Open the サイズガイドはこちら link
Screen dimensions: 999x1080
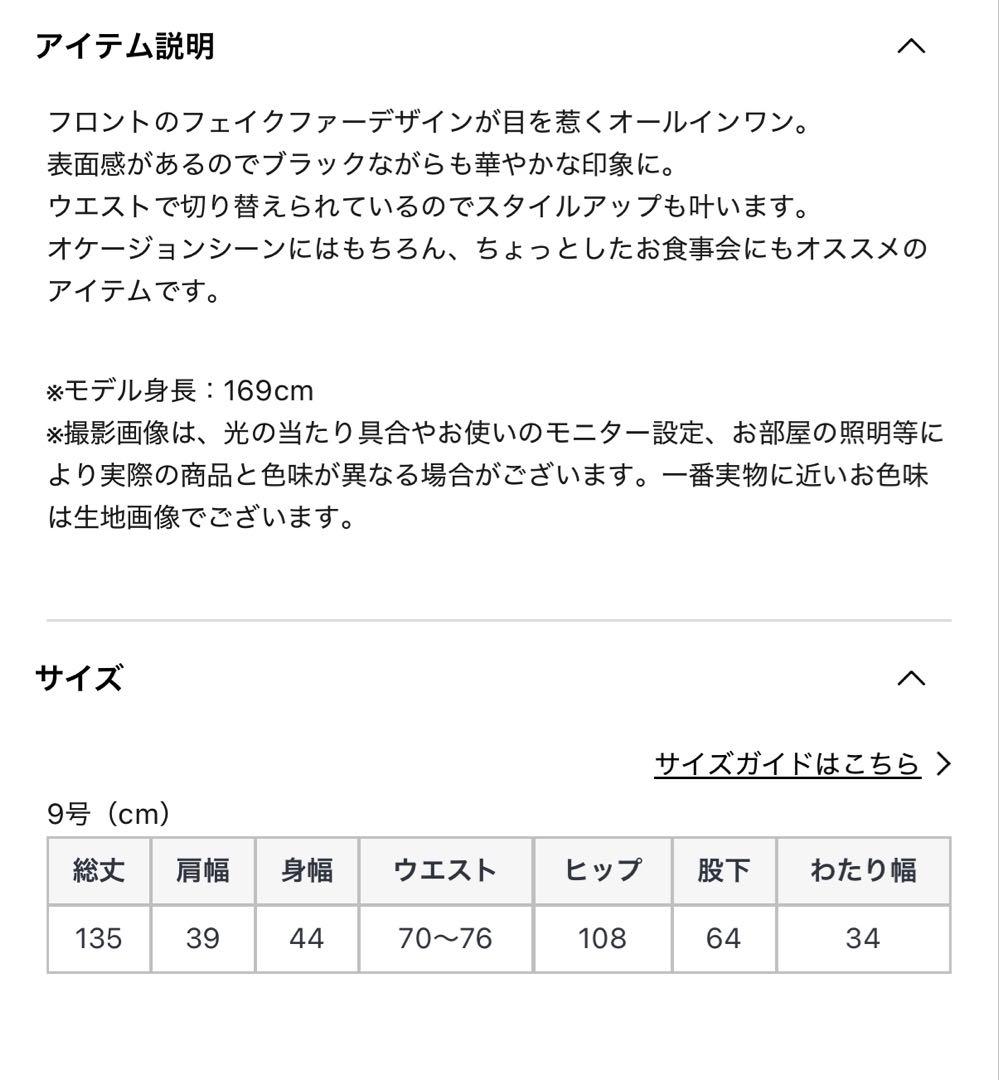pos(788,765)
